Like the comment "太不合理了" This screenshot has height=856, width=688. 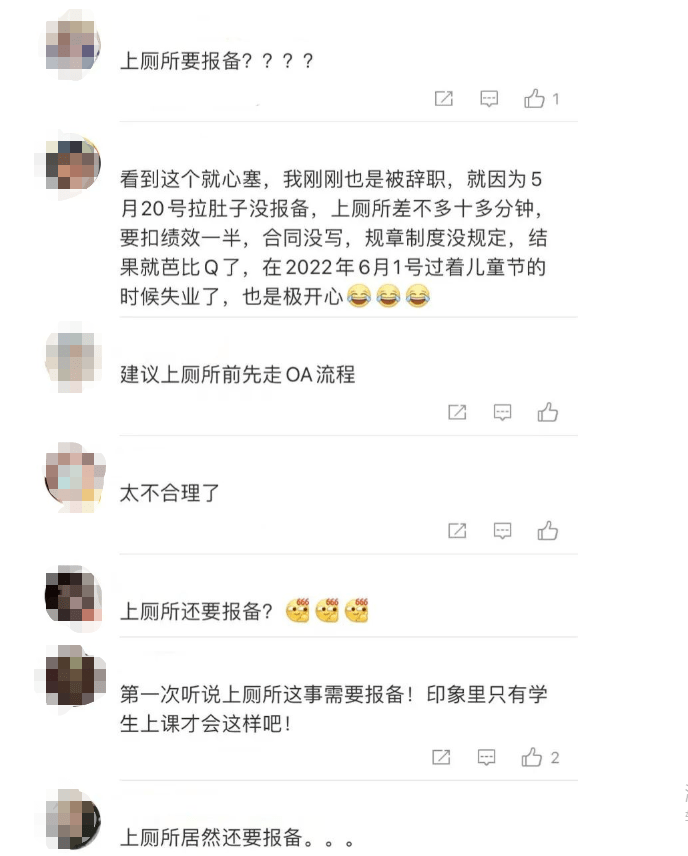[547, 530]
